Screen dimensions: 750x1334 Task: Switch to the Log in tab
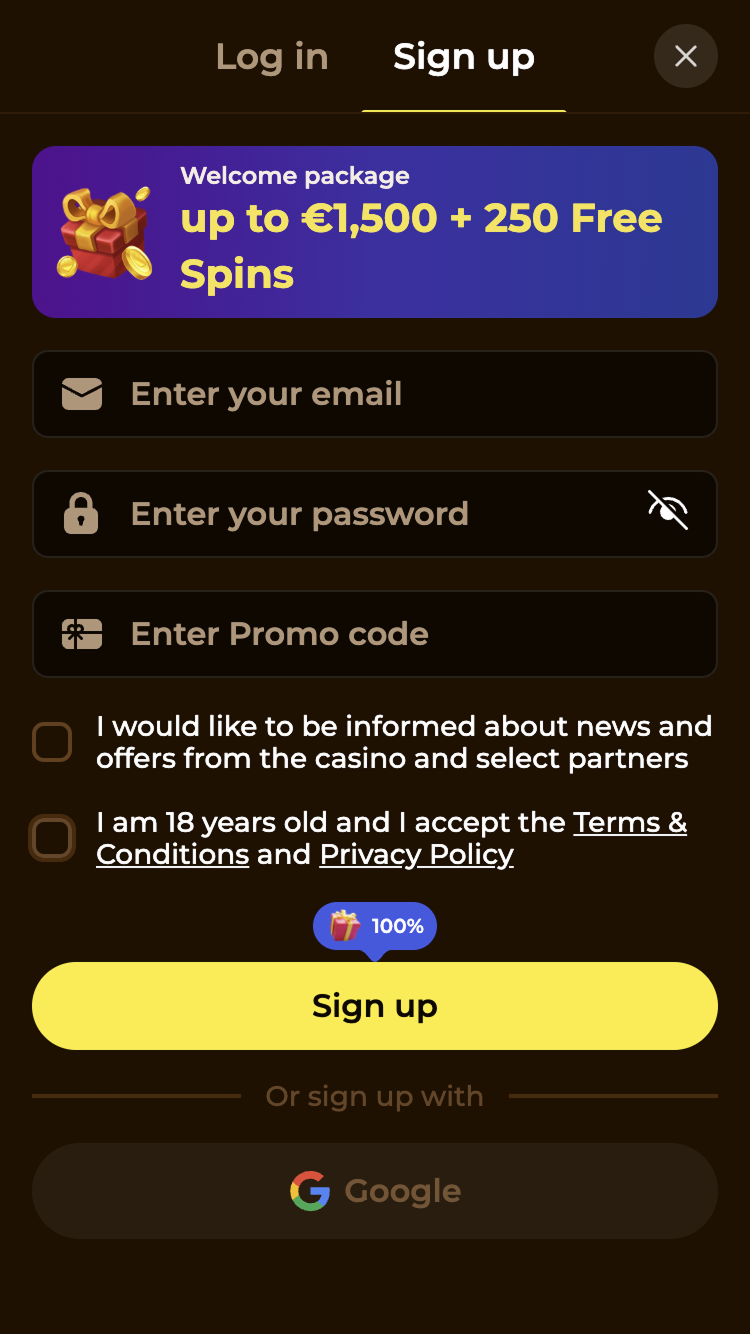[272, 57]
